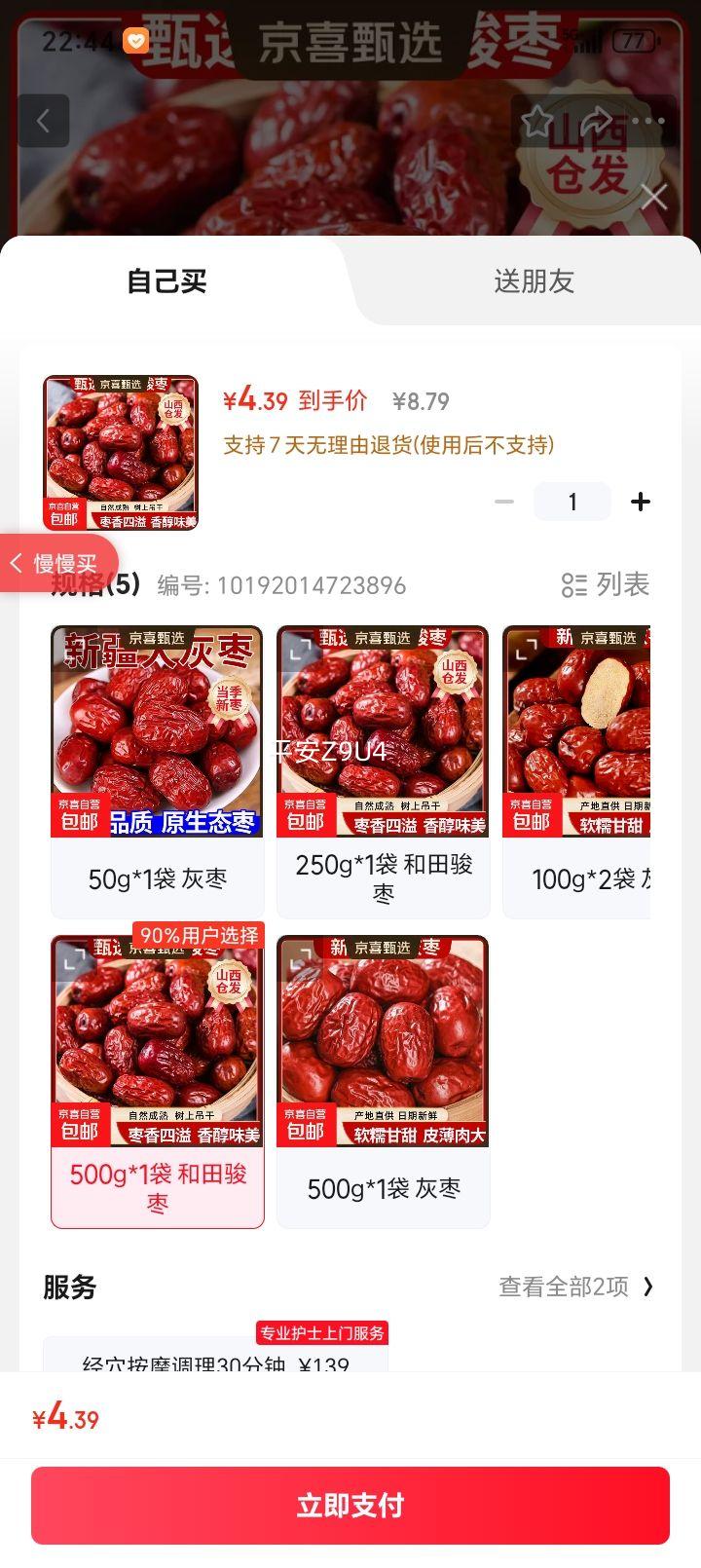
Task: Switch to the 送朋友 tab
Action: point(534,281)
